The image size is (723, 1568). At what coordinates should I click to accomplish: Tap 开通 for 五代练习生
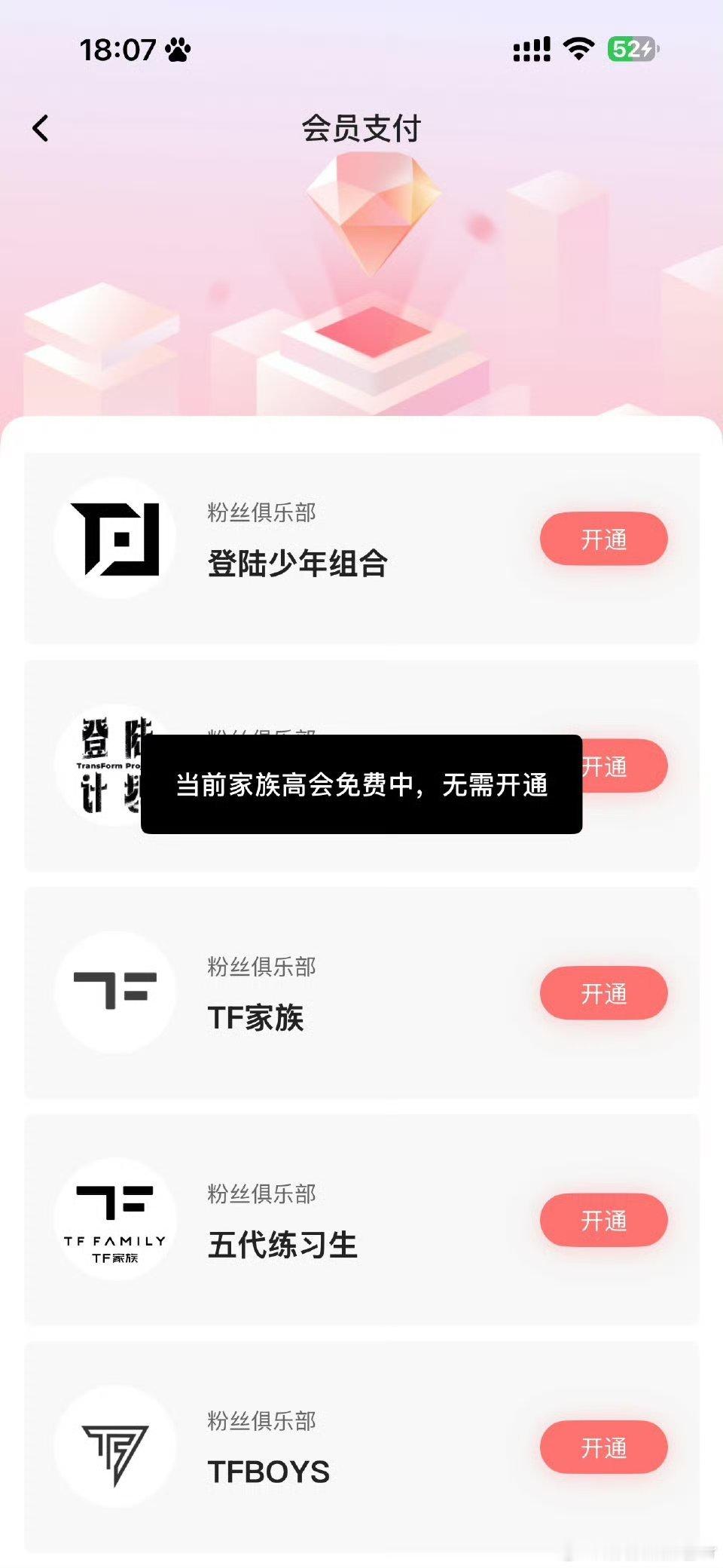point(602,1219)
